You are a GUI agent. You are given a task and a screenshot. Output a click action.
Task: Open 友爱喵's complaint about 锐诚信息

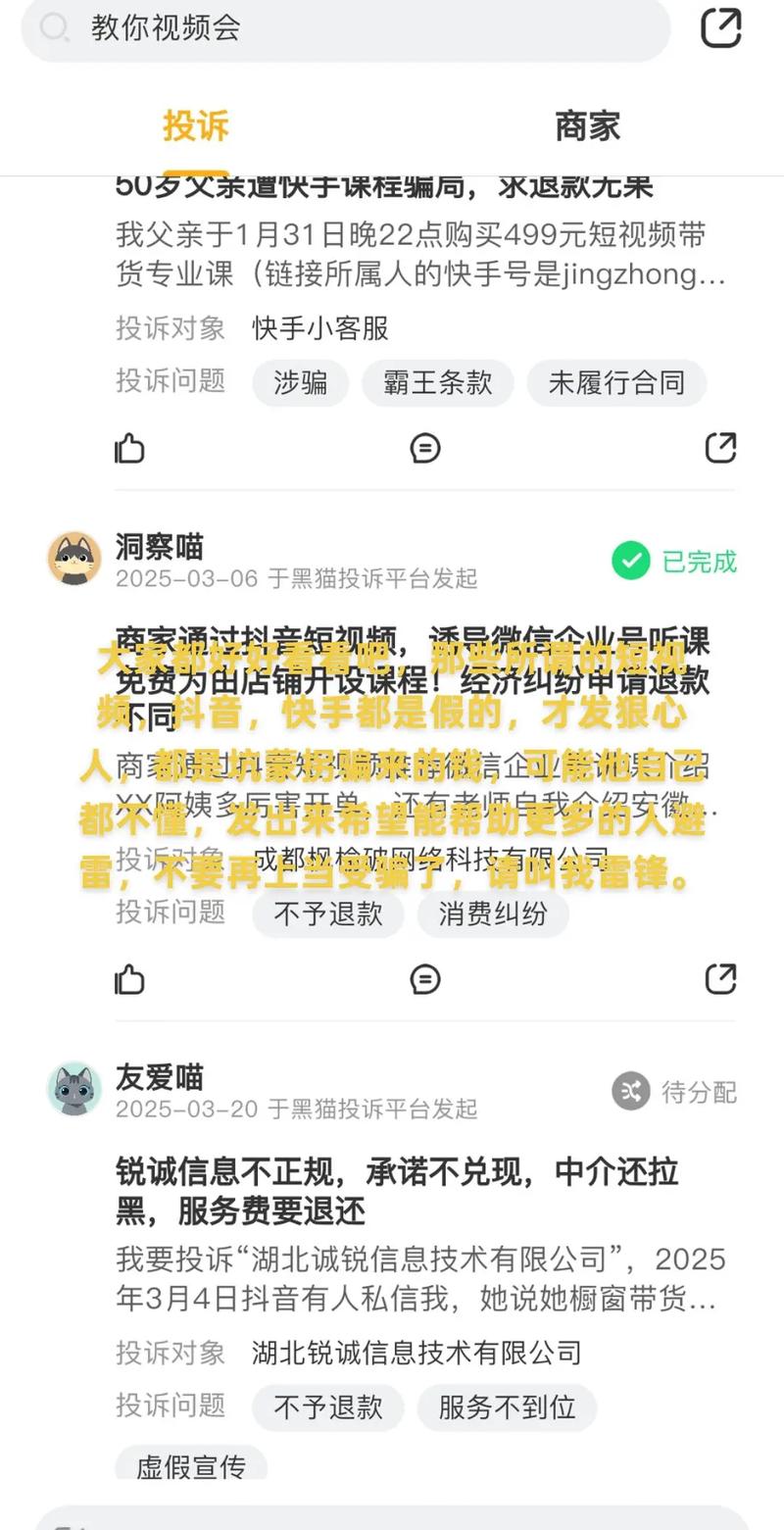click(397, 1191)
